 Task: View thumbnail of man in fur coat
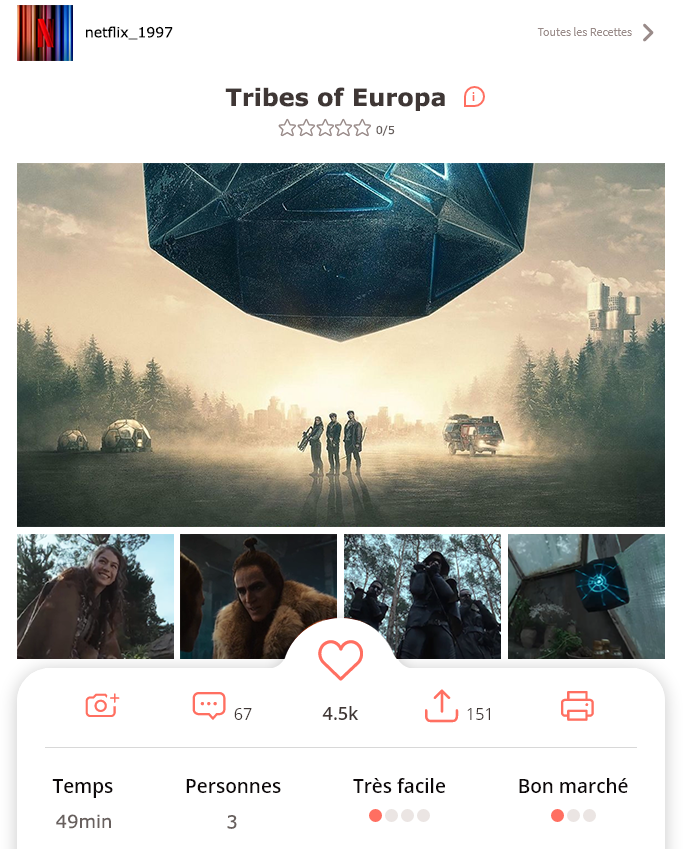[258, 596]
